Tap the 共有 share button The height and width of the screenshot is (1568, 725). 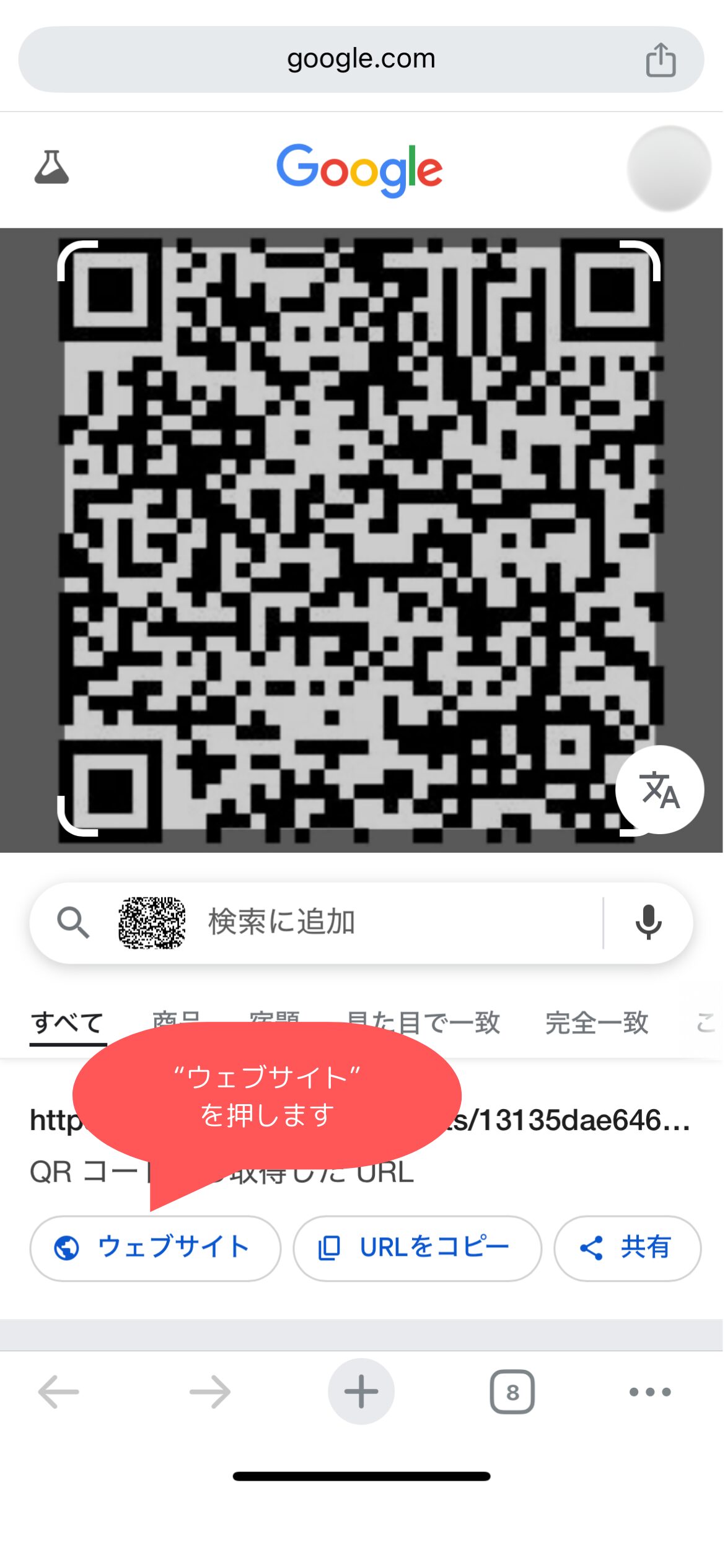click(628, 1248)
